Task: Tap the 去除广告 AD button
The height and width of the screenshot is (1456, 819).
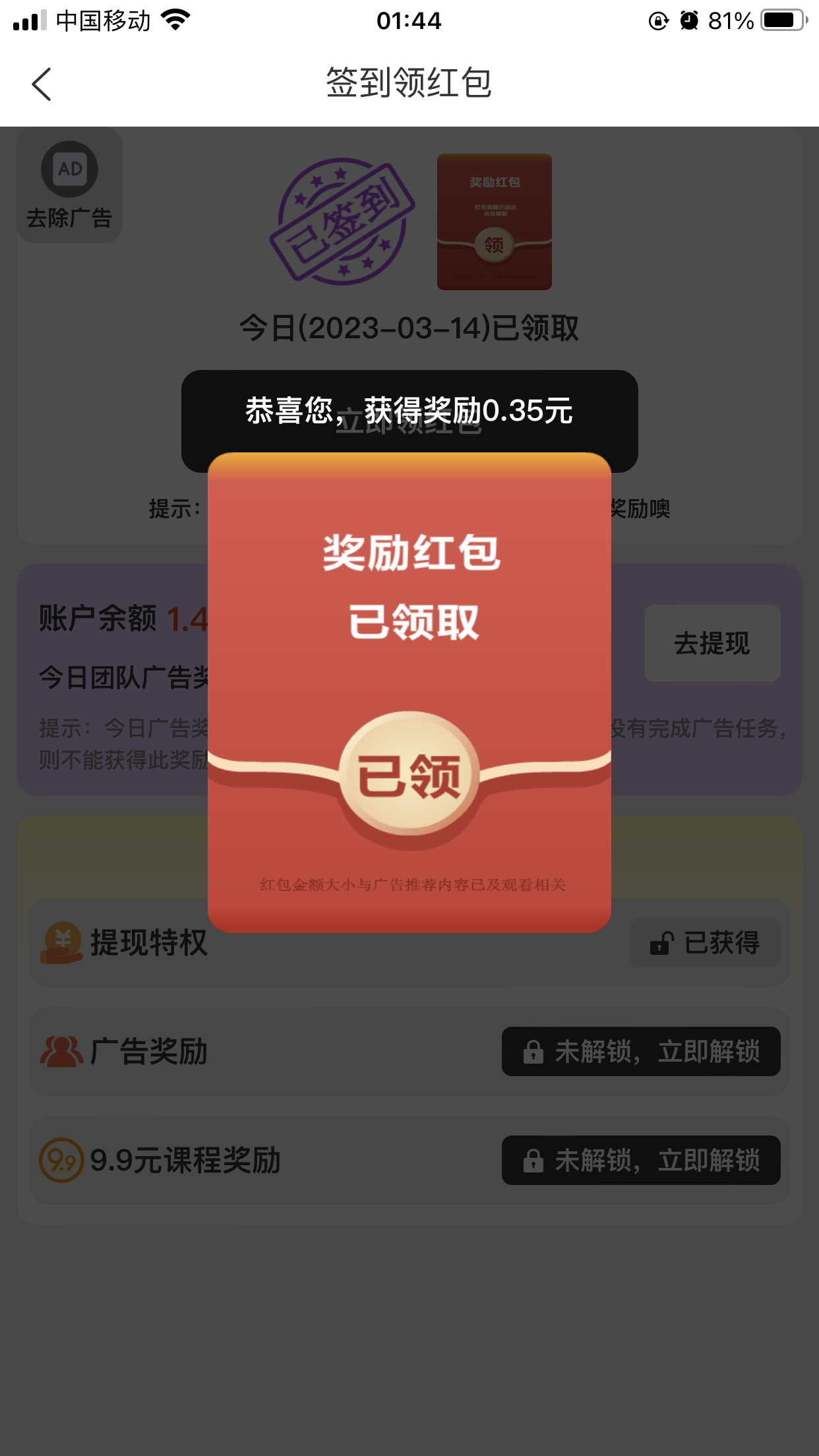Action: click(x=69, y=185)
